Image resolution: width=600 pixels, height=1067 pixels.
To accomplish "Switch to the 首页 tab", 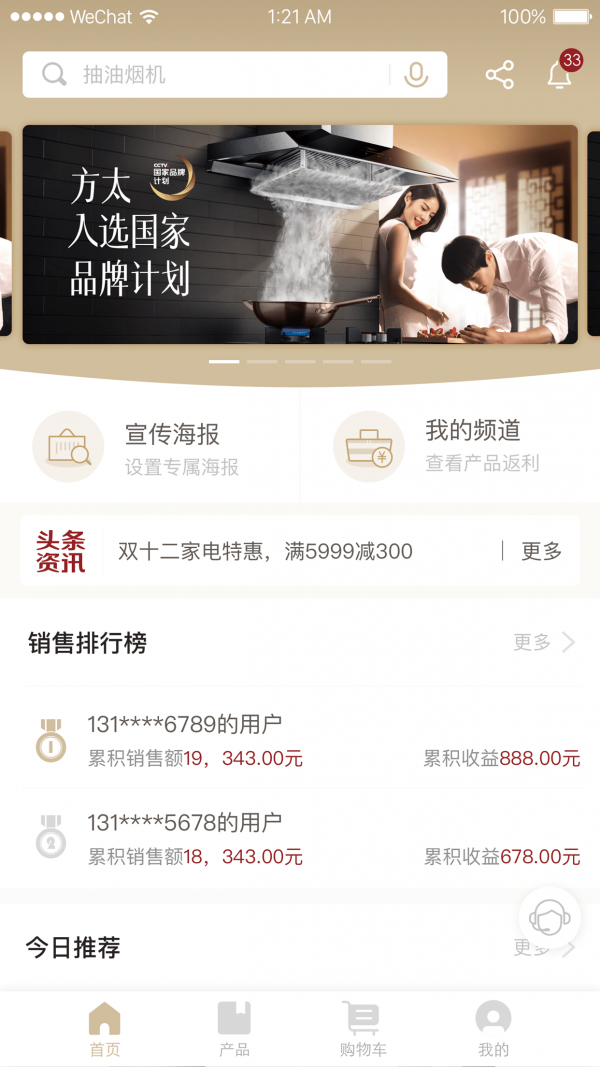I will coord(105,1029).
